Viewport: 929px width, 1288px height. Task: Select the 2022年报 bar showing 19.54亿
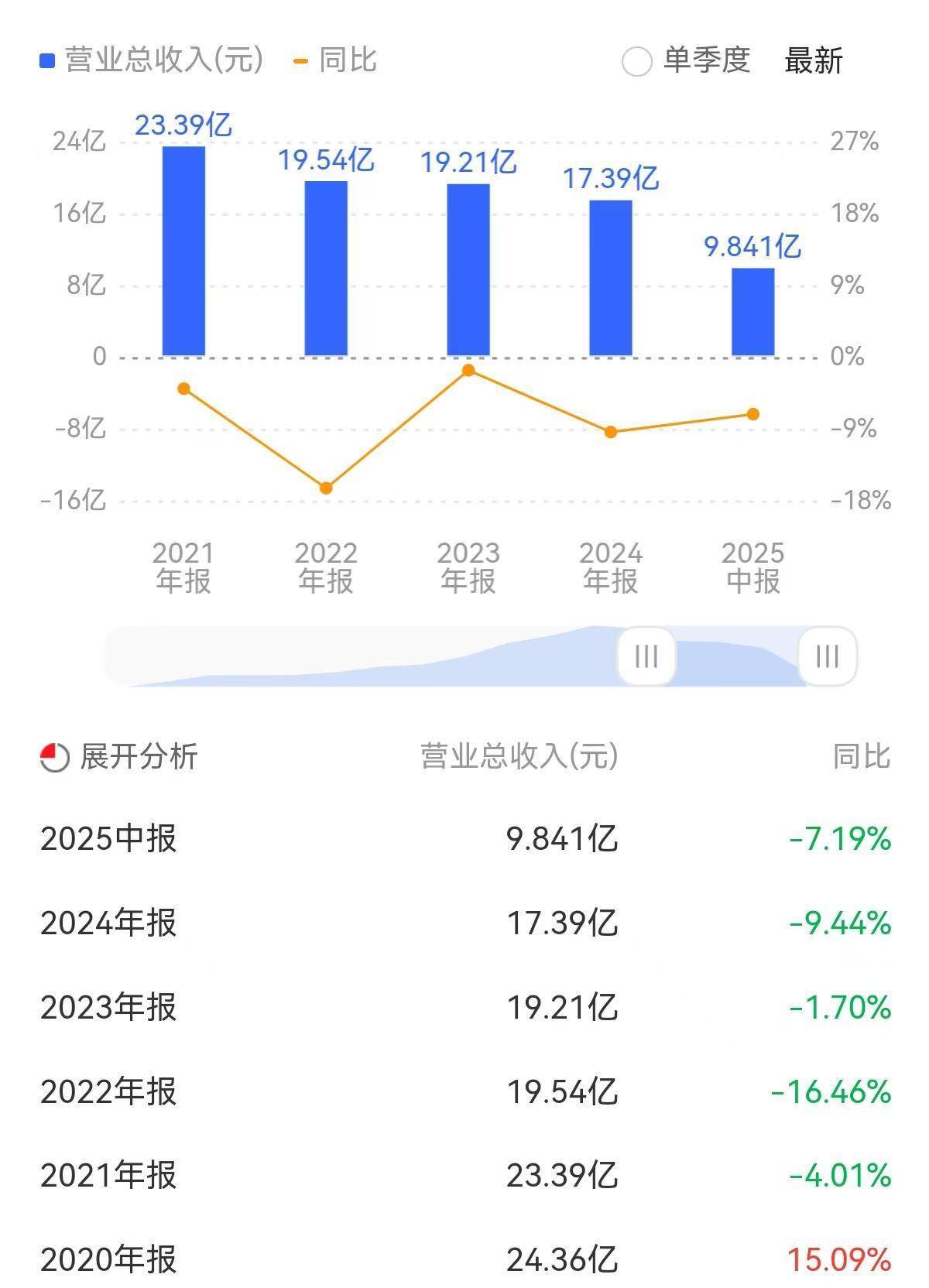(326, 269)
